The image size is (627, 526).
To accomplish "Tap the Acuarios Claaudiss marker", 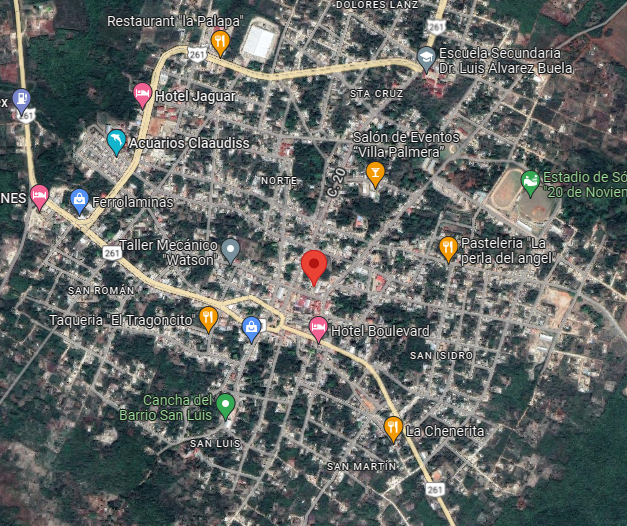I will click(x=116, y=141).
